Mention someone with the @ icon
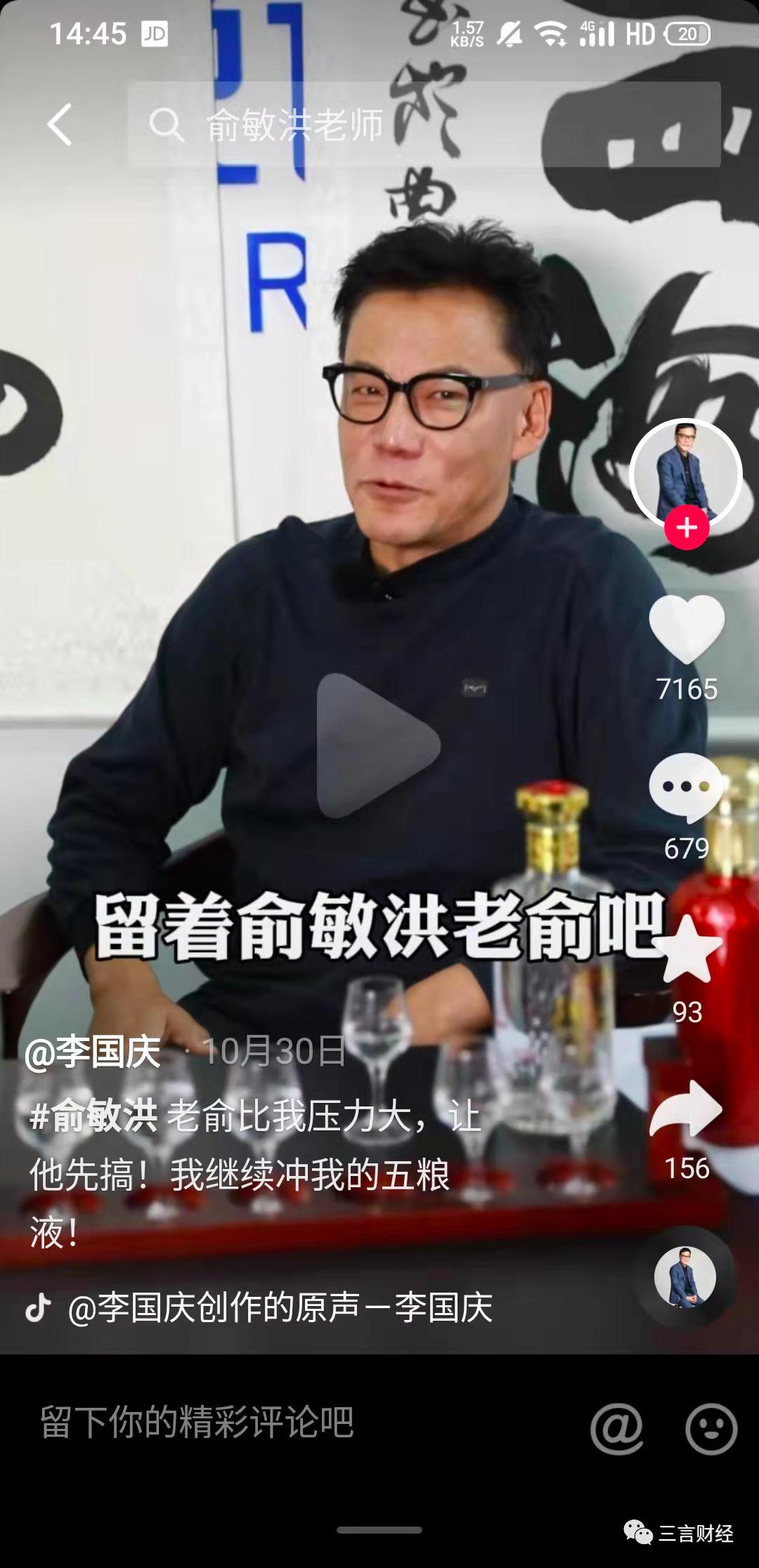 pos(616,1428)
